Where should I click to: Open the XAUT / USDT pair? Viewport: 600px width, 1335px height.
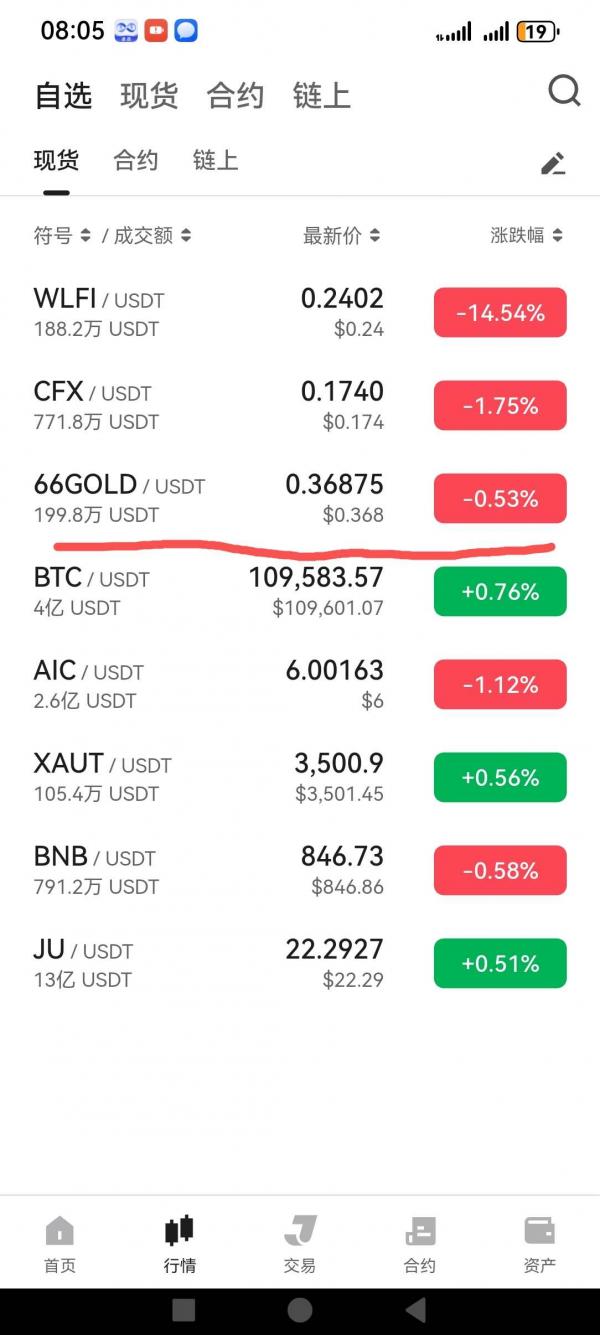pyautogui.click(x=300, y=778)
